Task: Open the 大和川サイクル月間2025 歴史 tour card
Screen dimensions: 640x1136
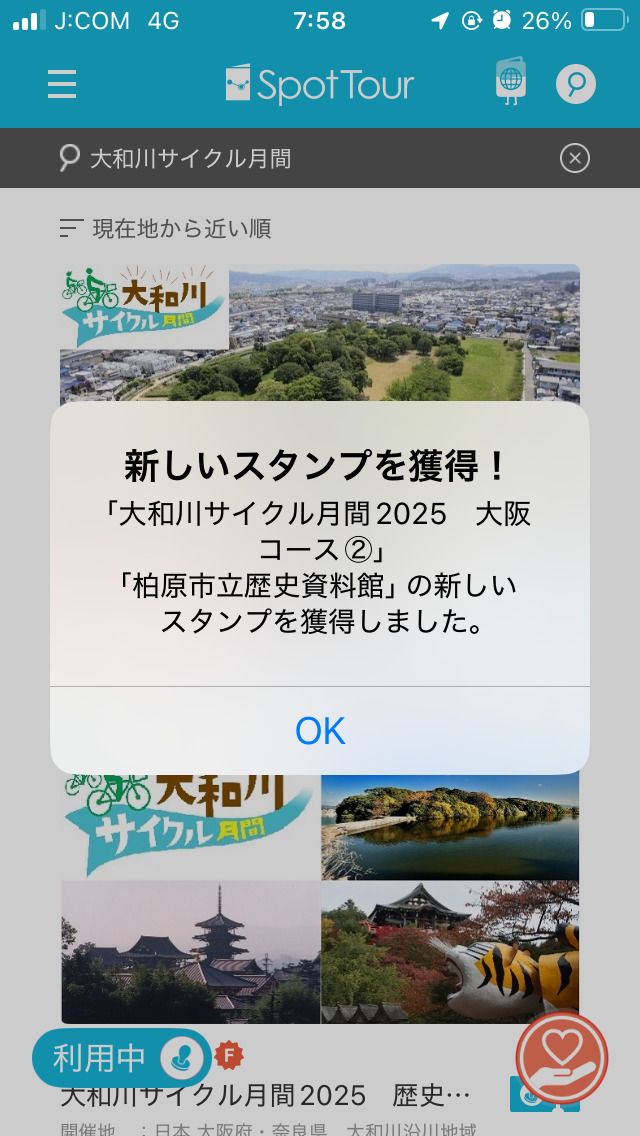Action: pos(320,900)
